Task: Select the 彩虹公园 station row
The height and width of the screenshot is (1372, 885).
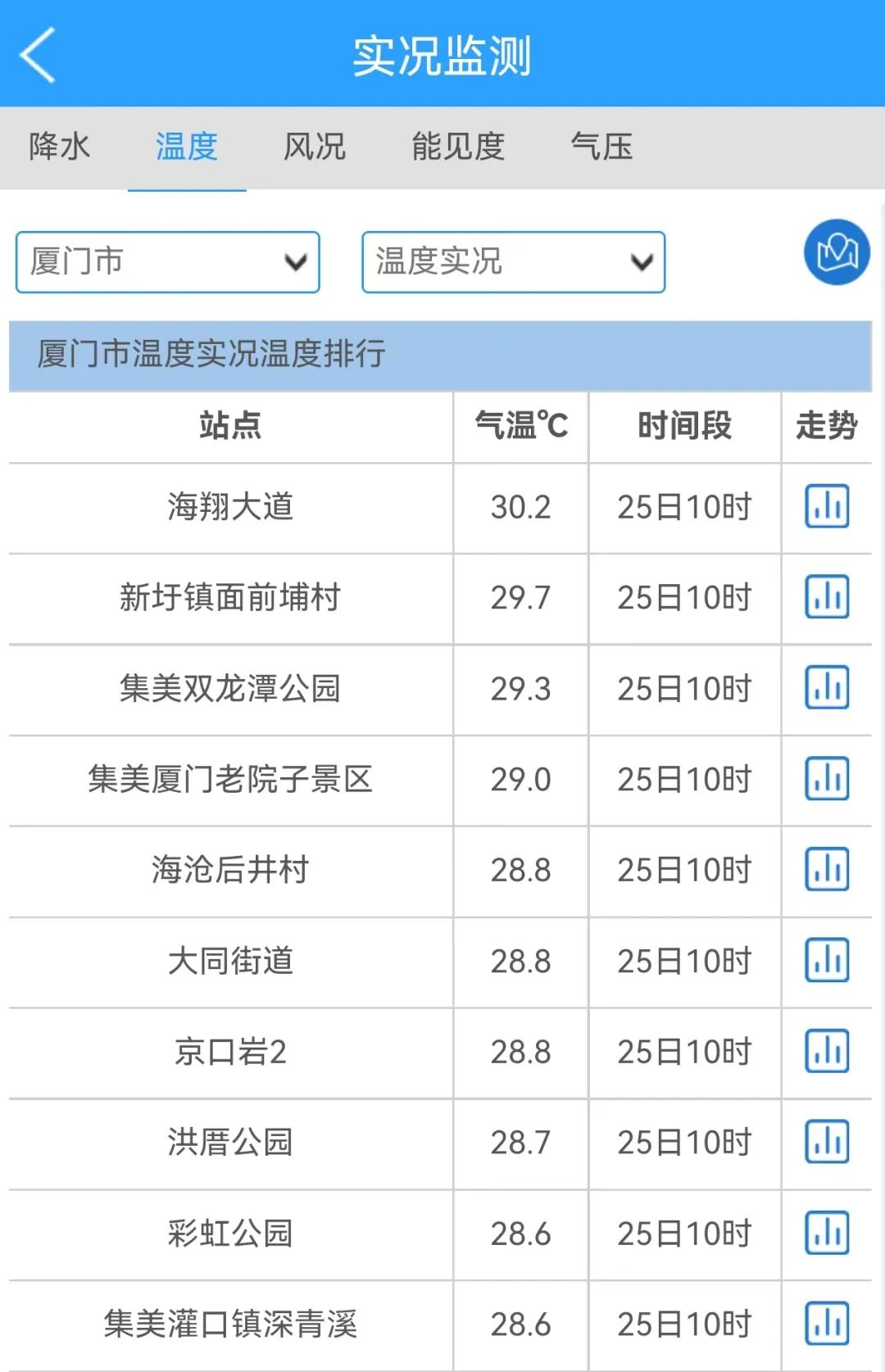Action: coord(229,1234)
